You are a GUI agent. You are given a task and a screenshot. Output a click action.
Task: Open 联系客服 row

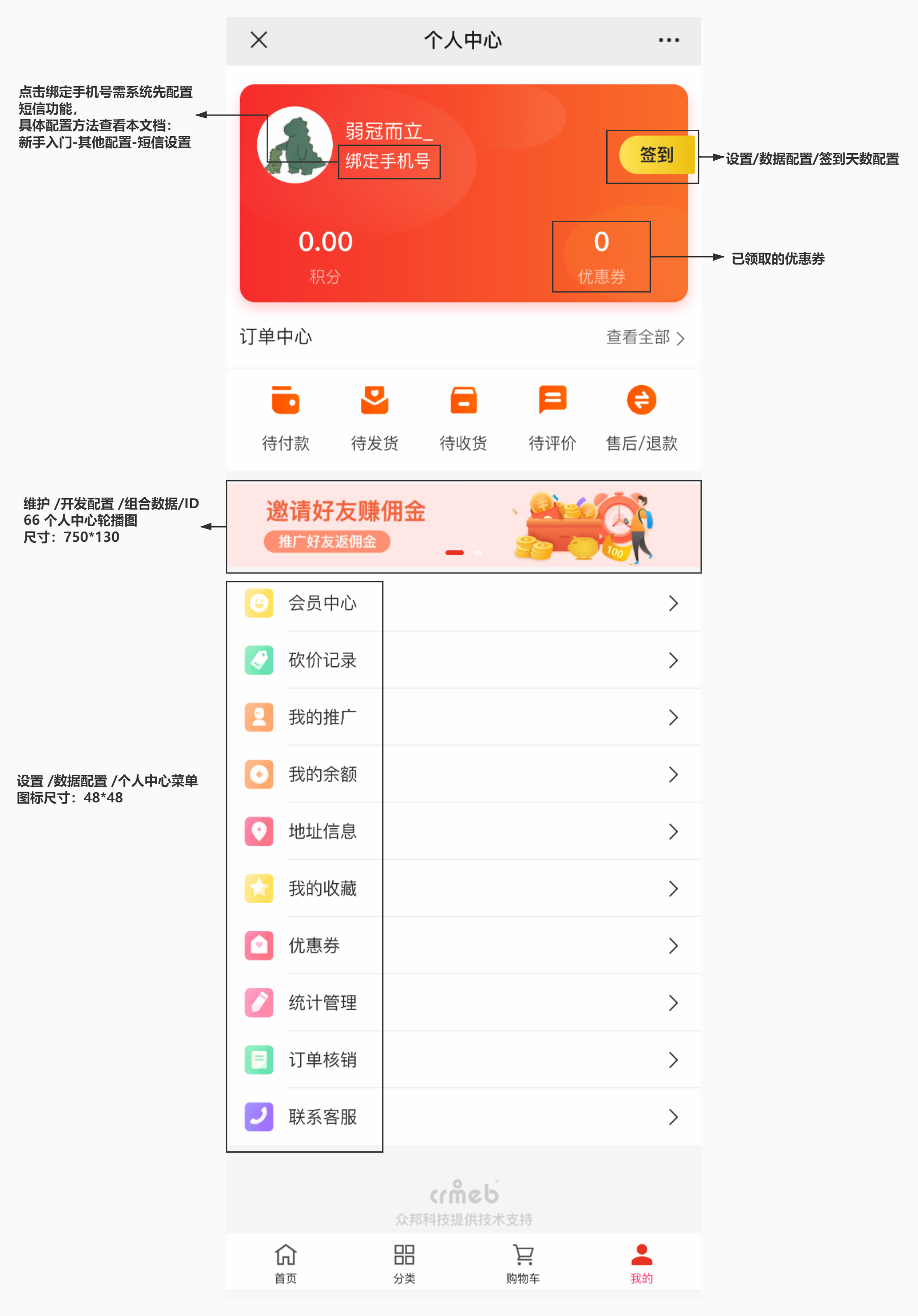click(x=463, y=1117)
